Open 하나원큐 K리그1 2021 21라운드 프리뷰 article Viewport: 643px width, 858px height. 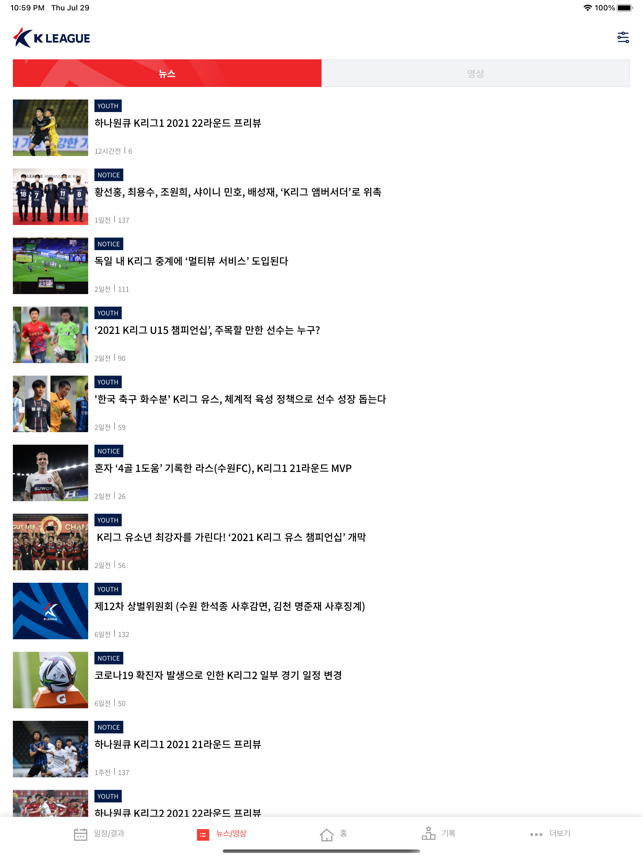(x=178, y=744)
